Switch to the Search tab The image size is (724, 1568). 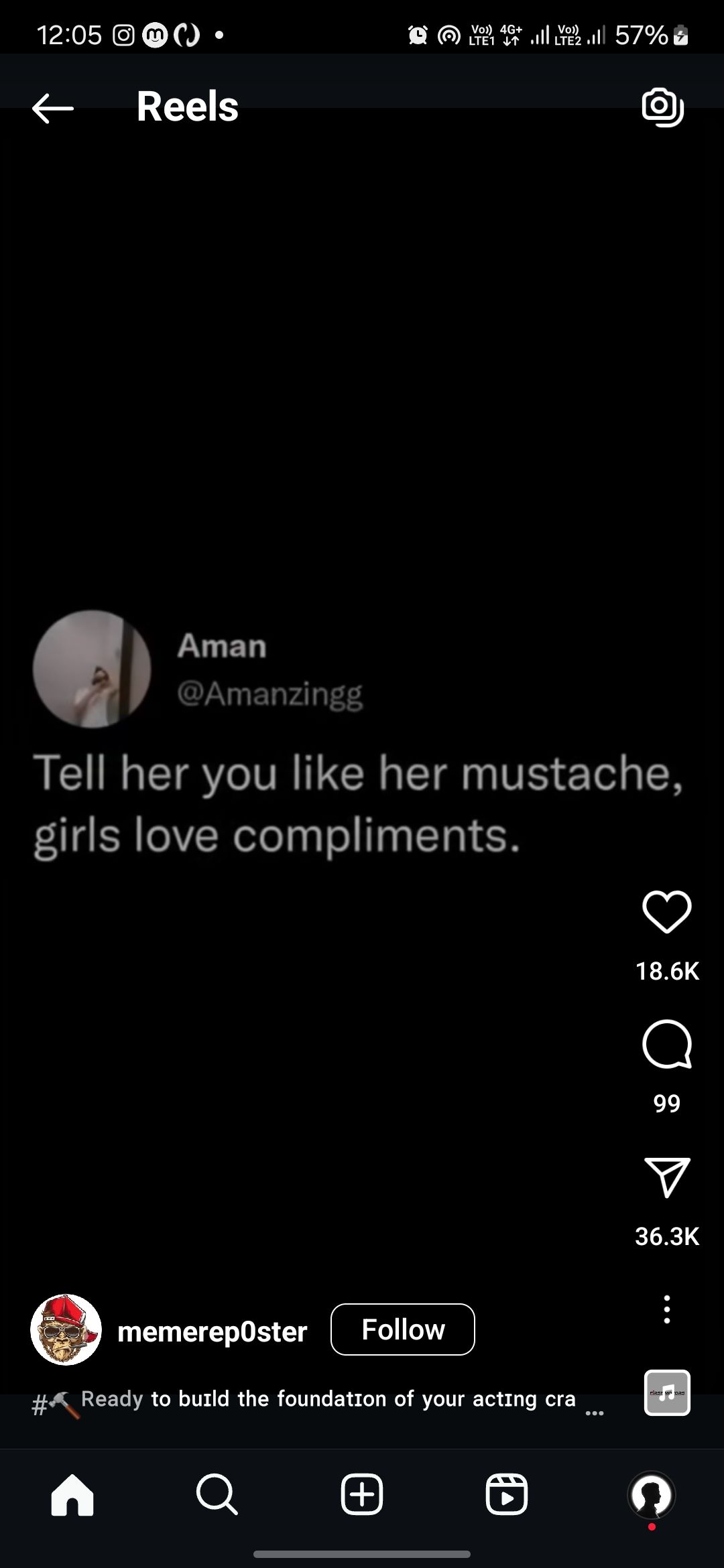[217, 1494]
